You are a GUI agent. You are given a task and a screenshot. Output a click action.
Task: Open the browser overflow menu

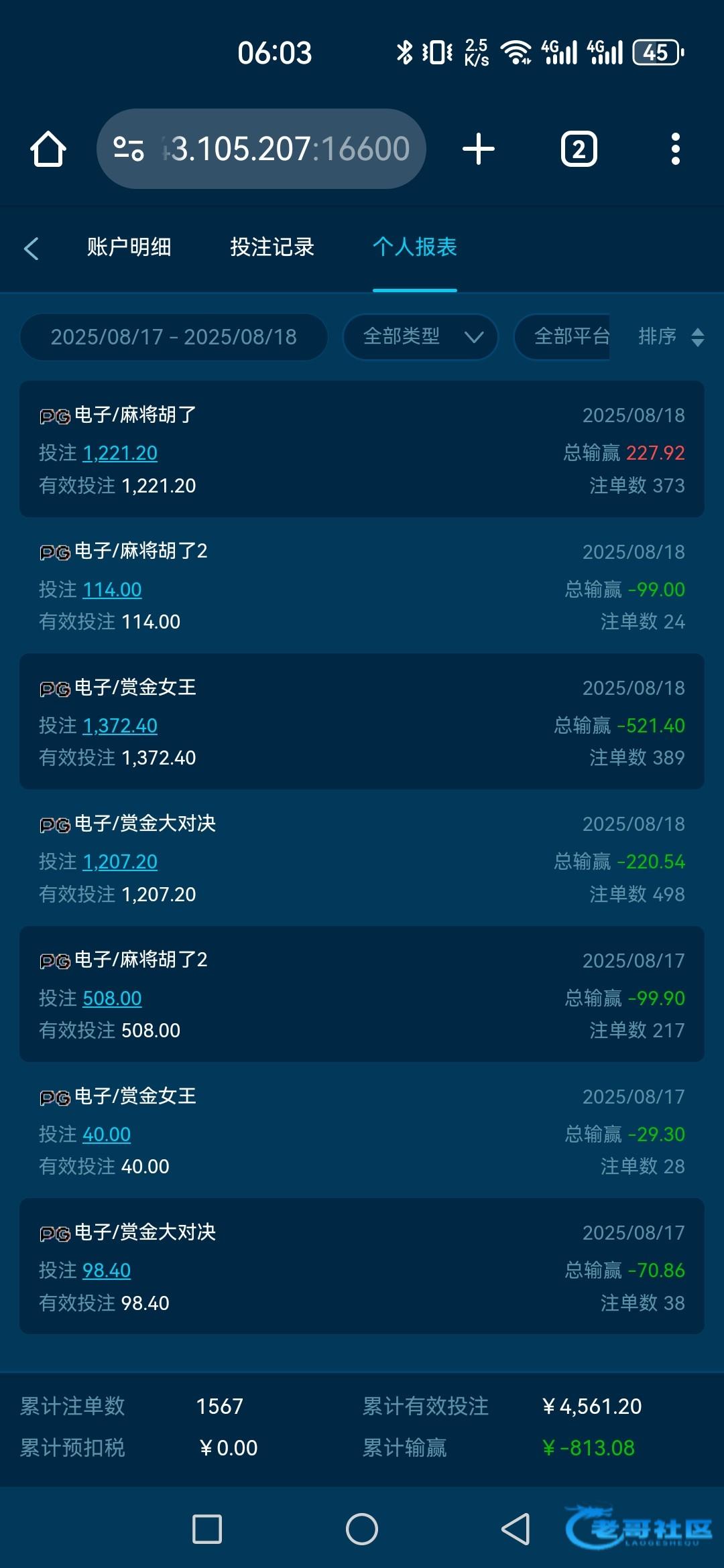click(676, 149)
